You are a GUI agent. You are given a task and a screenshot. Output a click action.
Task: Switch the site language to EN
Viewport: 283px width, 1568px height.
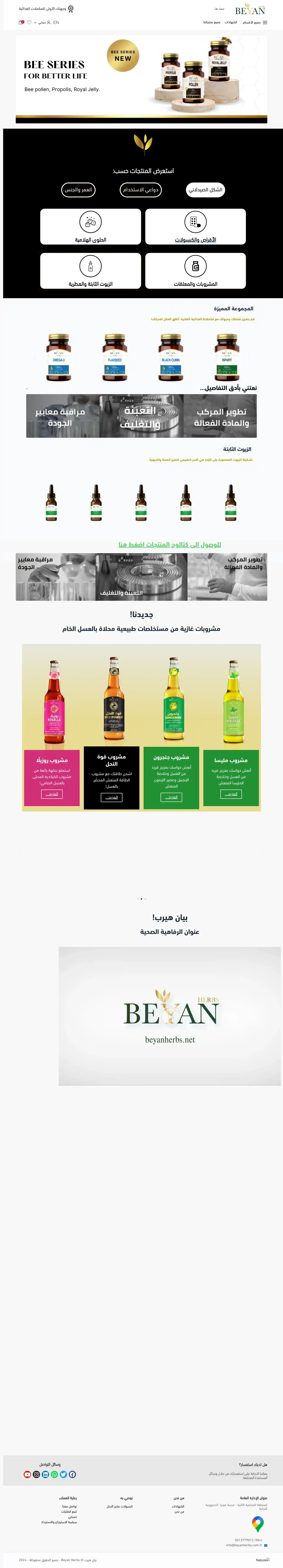coord(56,22)
